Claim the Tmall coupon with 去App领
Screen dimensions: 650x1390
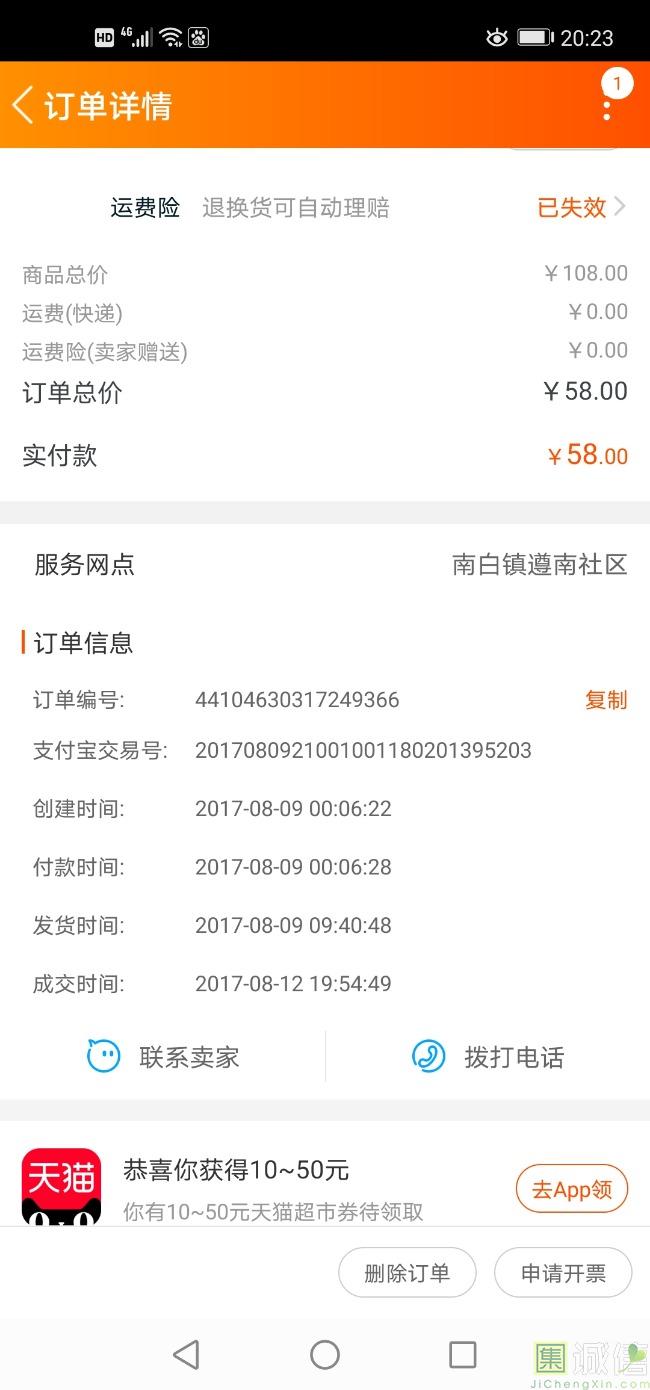[571, 1189]
